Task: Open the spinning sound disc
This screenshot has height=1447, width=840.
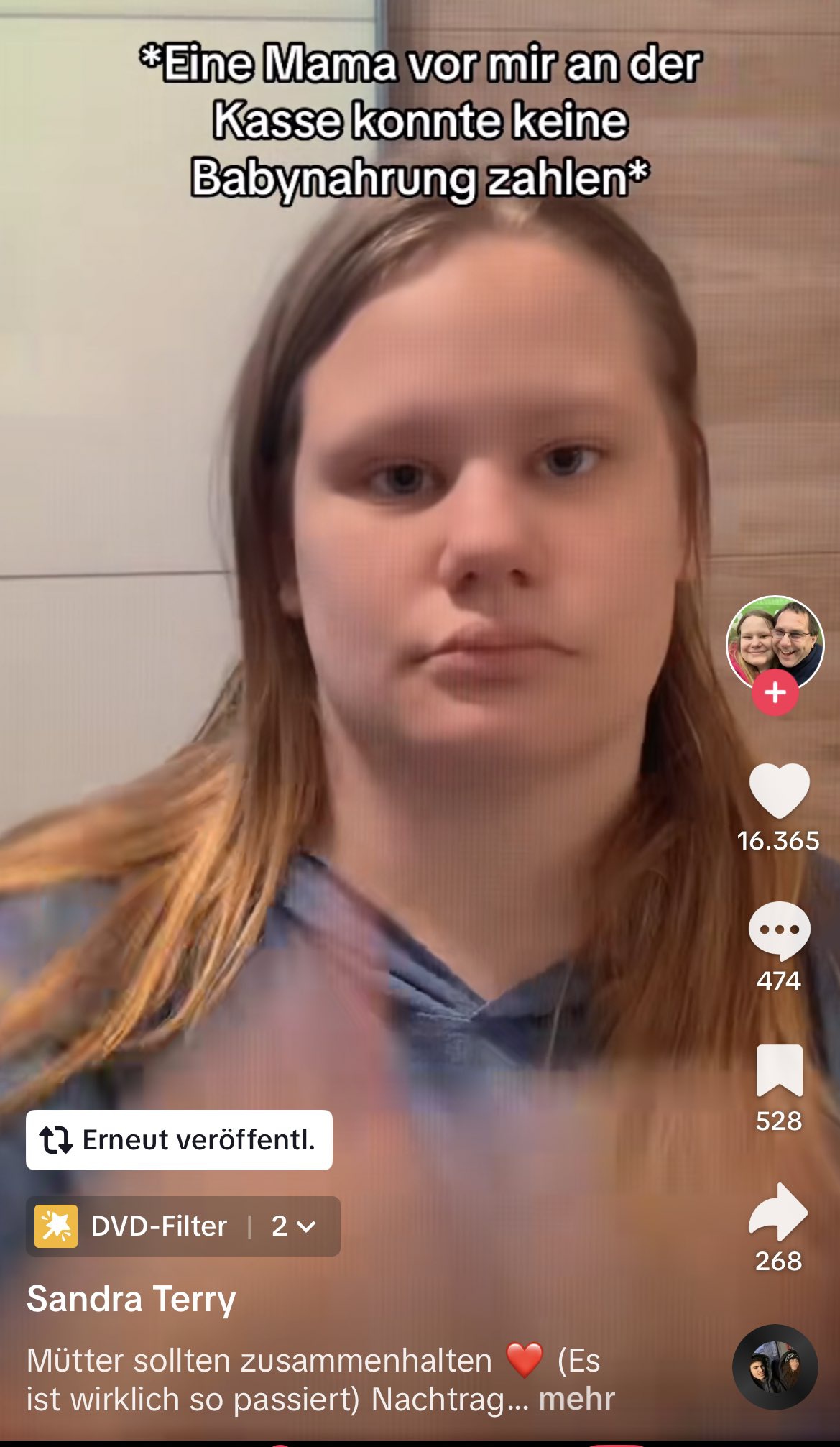Action: point(775,1366)
